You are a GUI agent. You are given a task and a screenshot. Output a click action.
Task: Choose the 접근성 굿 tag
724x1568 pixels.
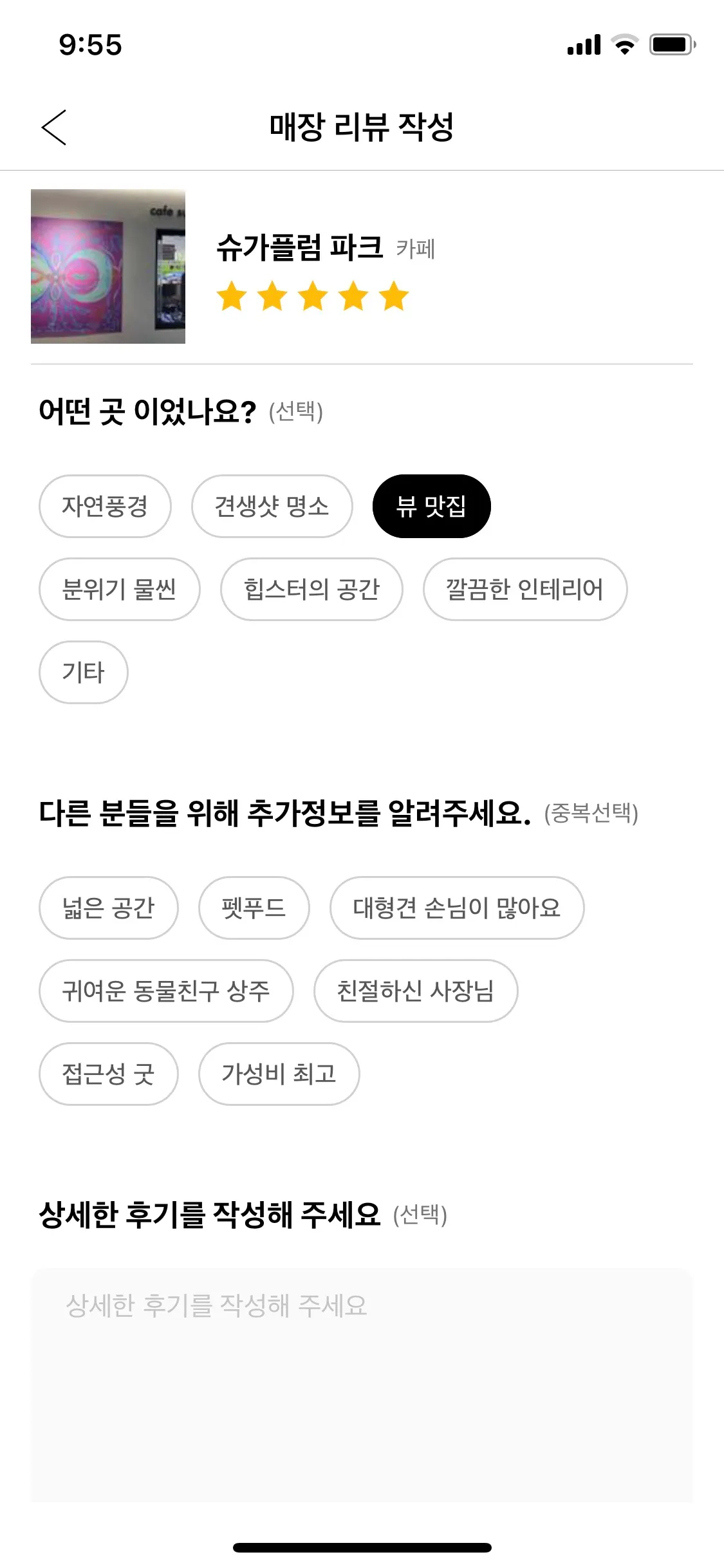tap(108, 1074)
